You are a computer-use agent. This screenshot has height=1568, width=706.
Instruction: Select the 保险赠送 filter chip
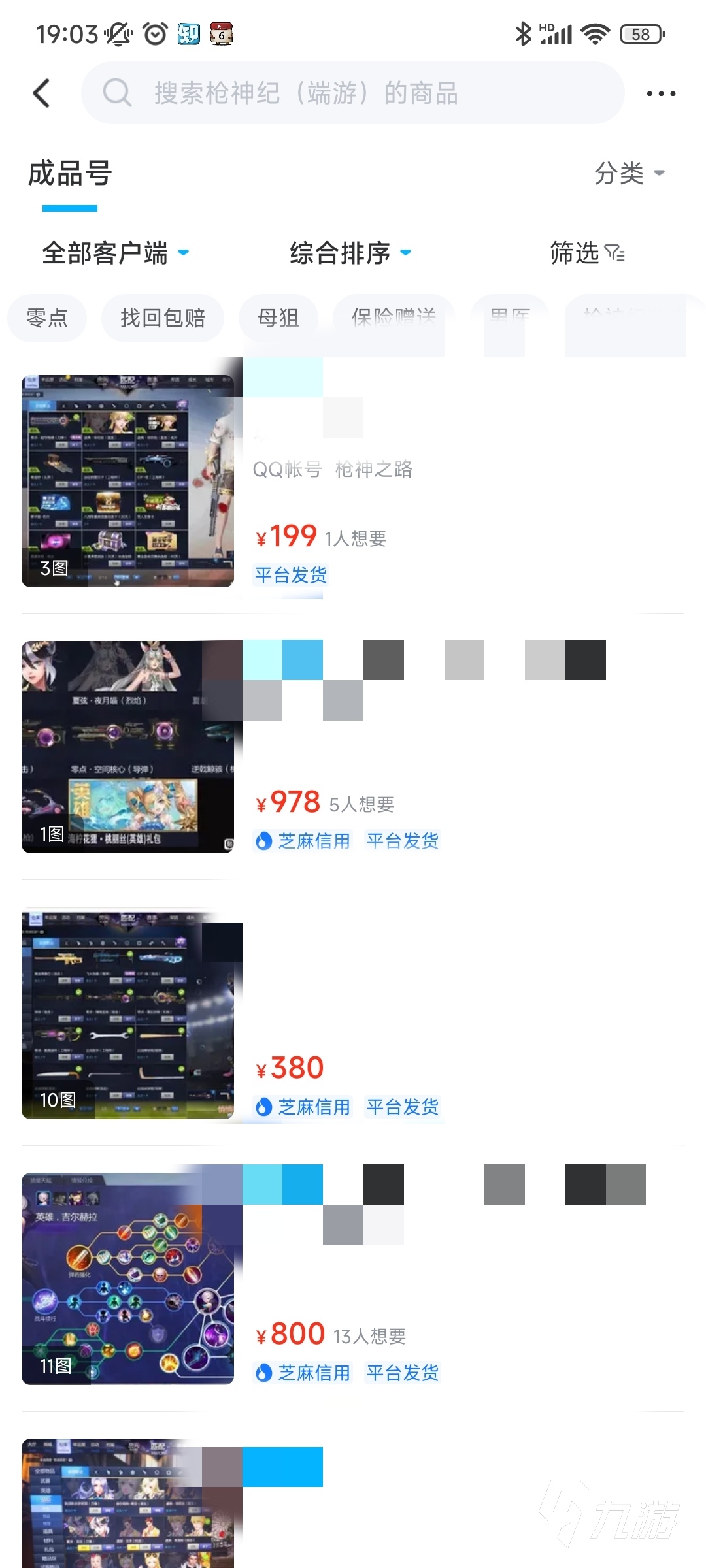click(394, 318)
